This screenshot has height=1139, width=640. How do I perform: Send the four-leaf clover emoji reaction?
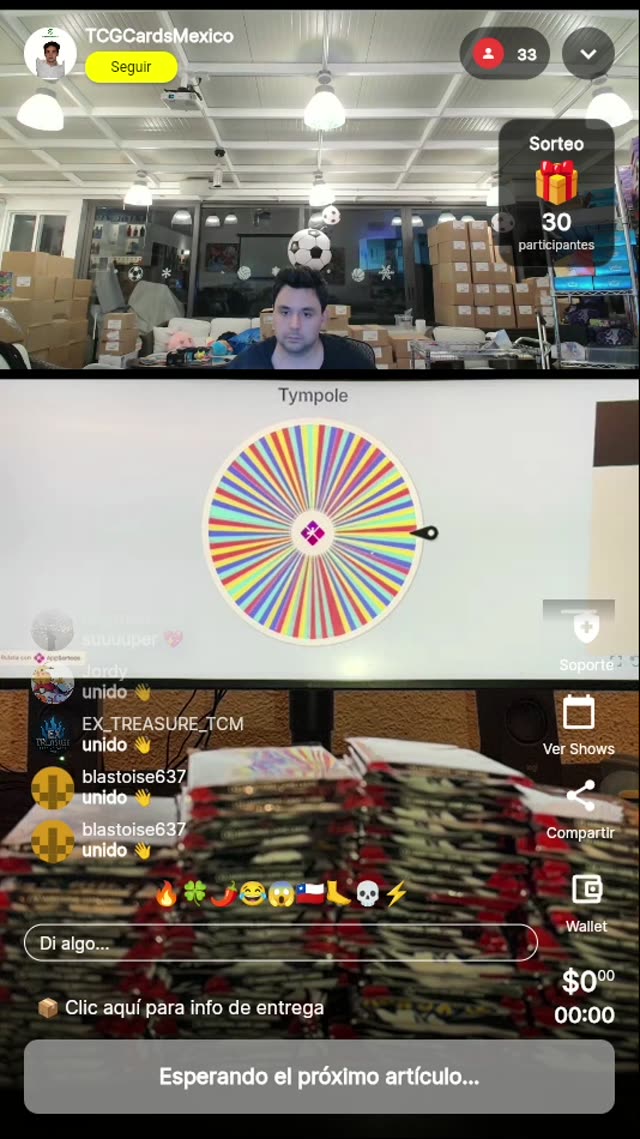195,894
